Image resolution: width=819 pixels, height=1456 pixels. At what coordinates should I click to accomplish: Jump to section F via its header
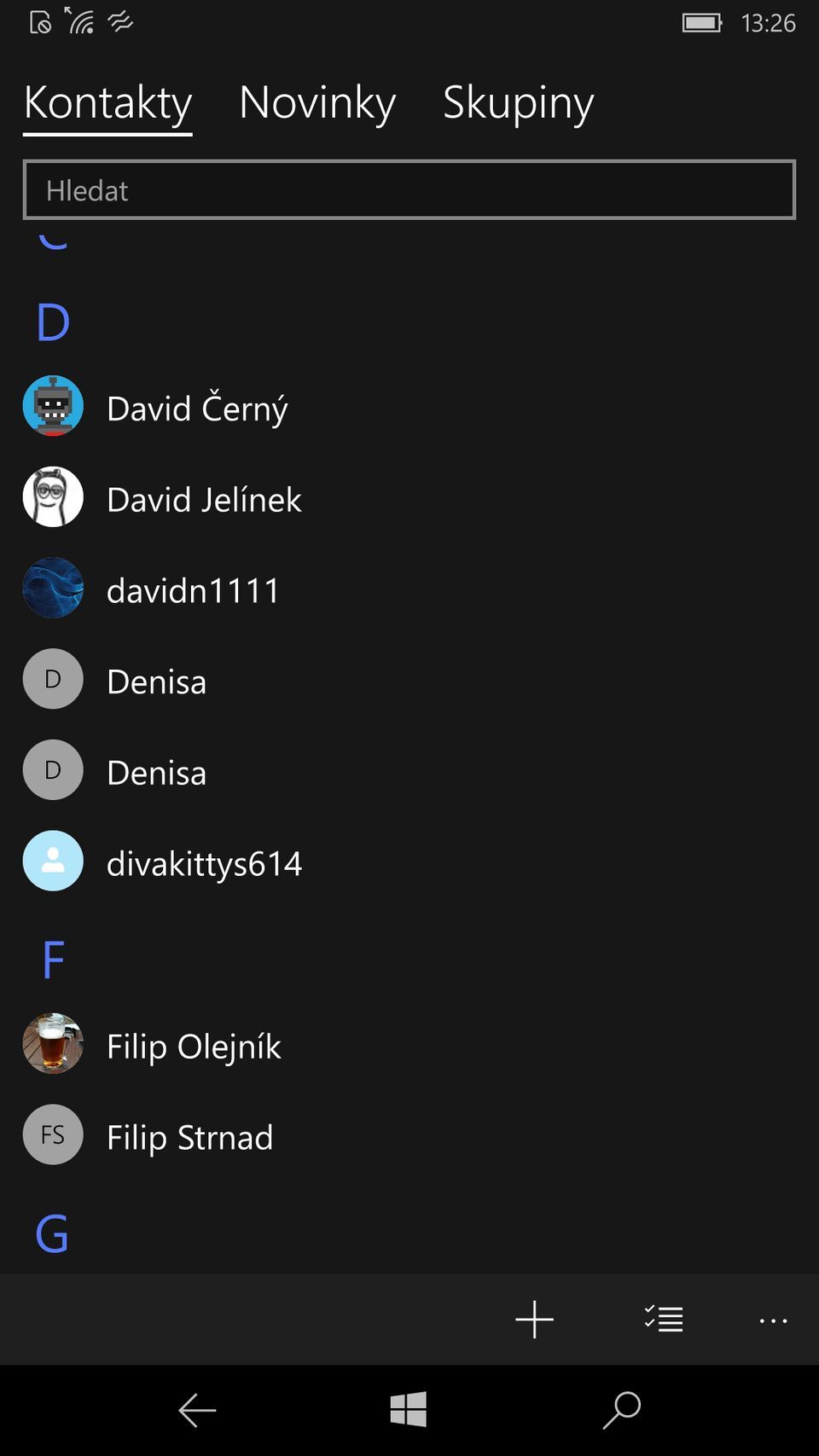click(x=52, y=959)
